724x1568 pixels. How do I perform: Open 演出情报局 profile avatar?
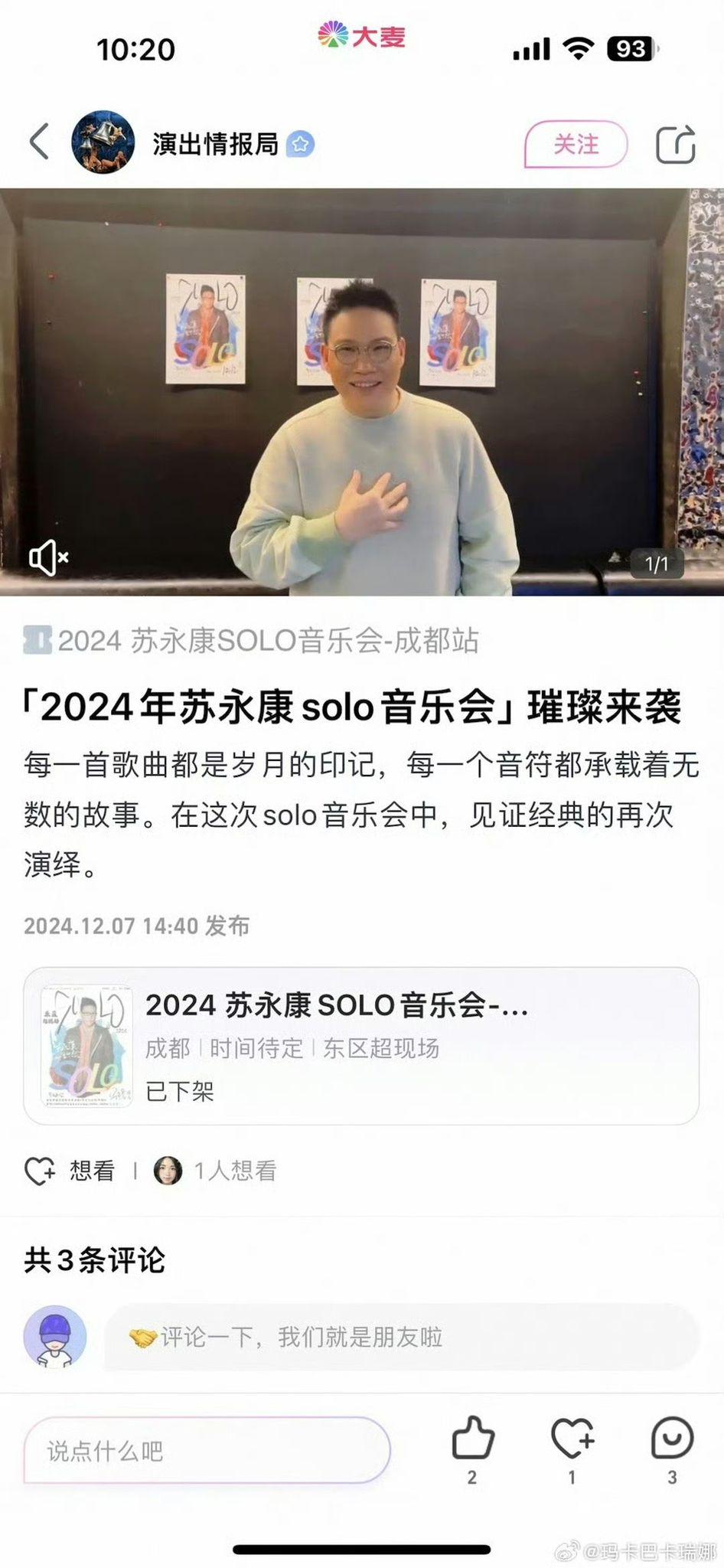(x=103, y=142)
